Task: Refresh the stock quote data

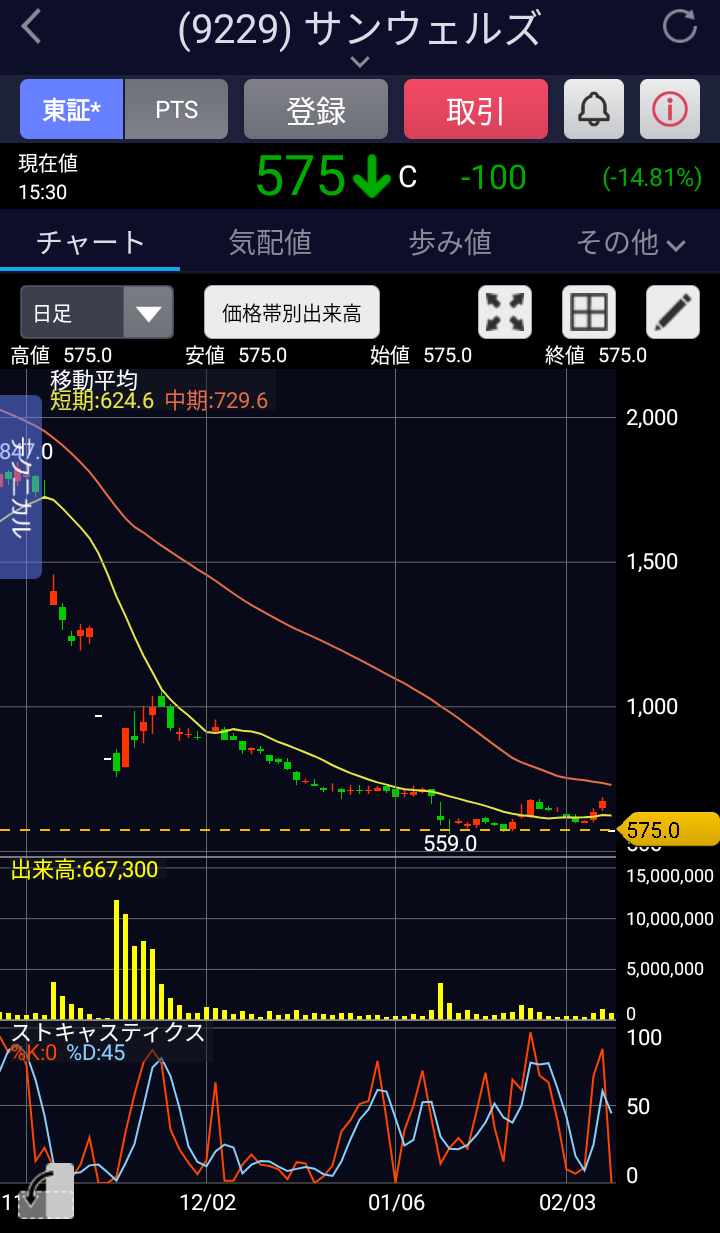Action: coord(680,27)
